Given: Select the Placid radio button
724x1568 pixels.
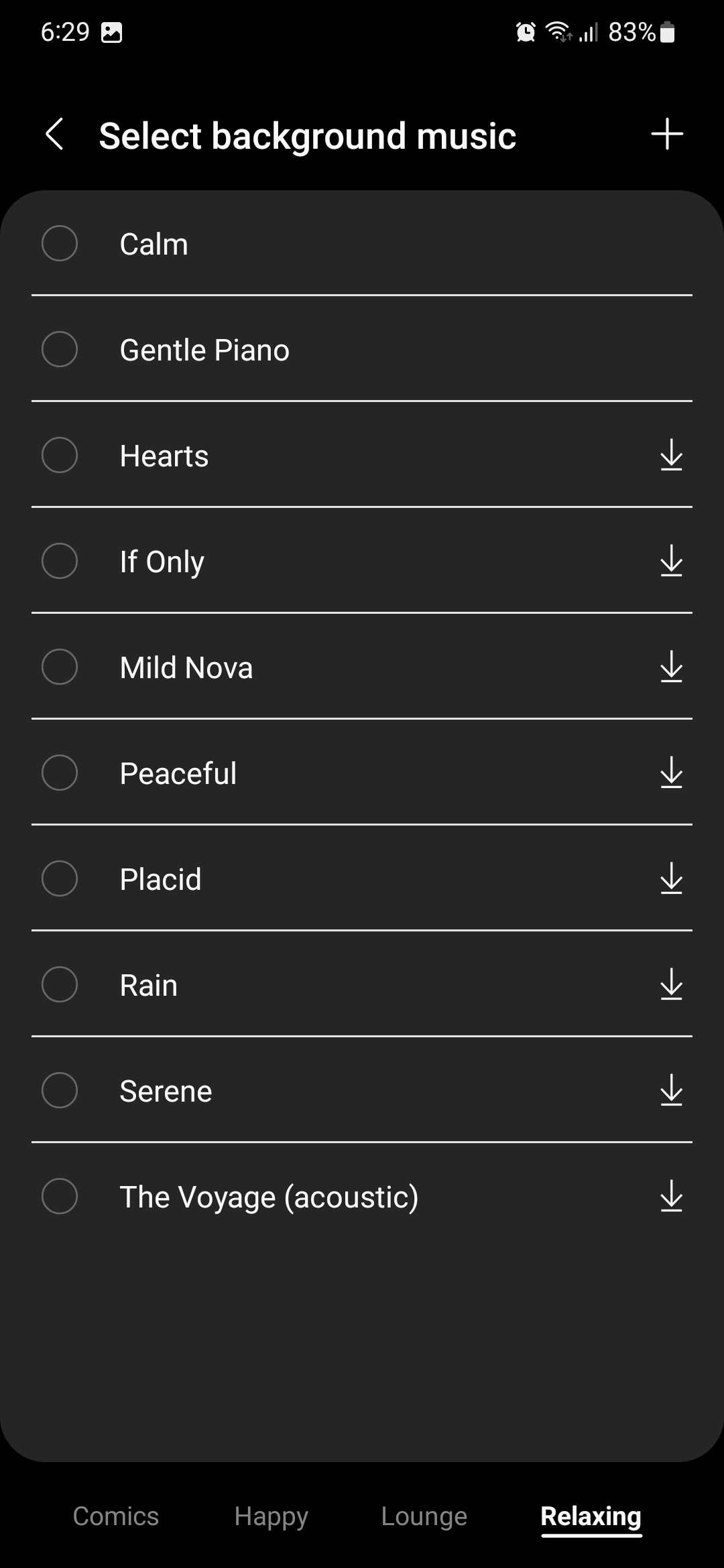Looking at the screenshot, I should [60, 878].
